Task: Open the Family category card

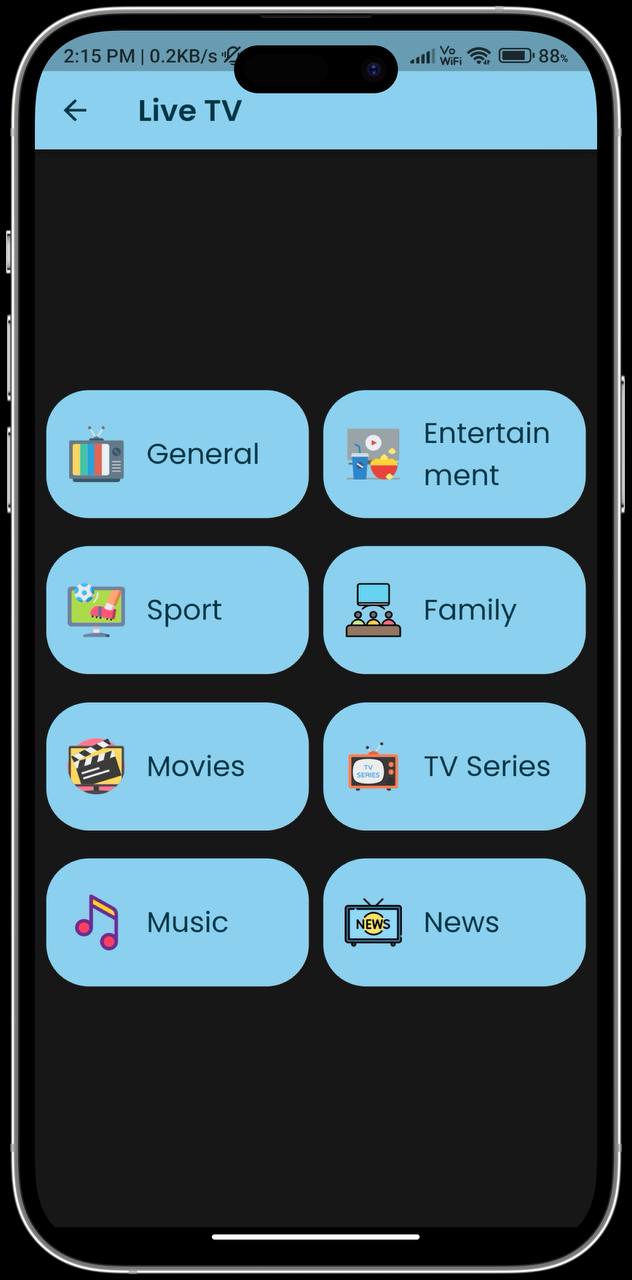Action: tap(454, 610)
